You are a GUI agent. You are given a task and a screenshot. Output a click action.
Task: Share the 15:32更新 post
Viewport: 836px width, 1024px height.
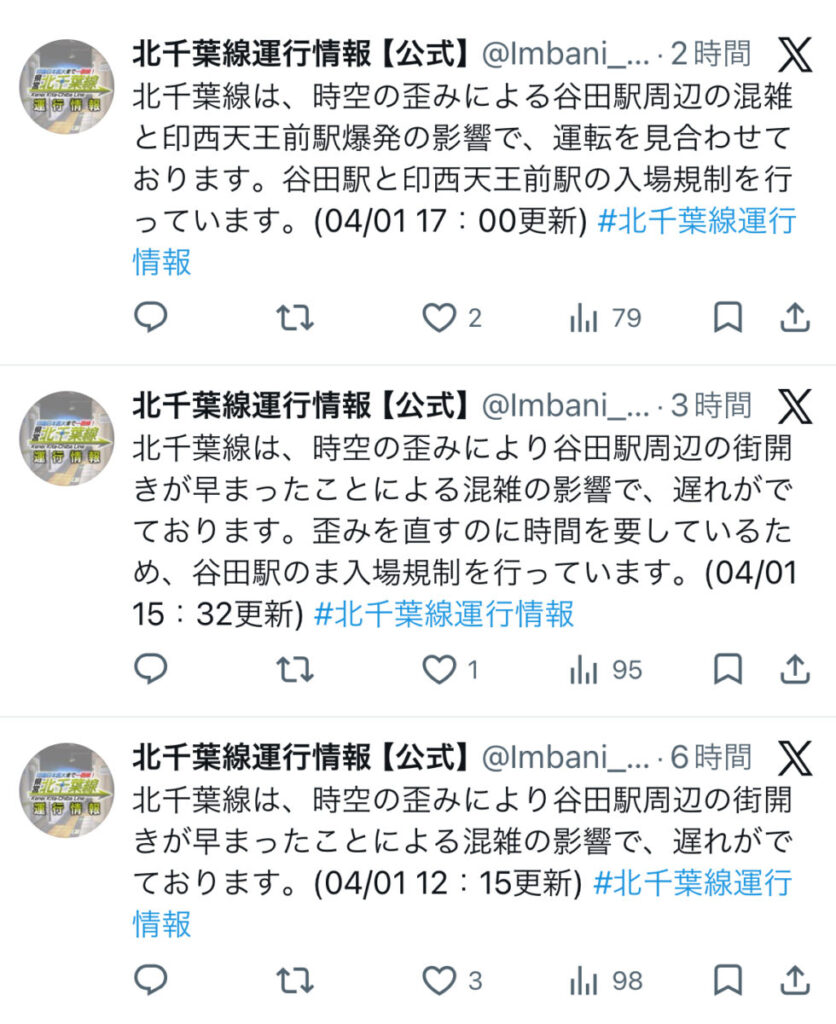pyautogui.click(x=794, y=669)
